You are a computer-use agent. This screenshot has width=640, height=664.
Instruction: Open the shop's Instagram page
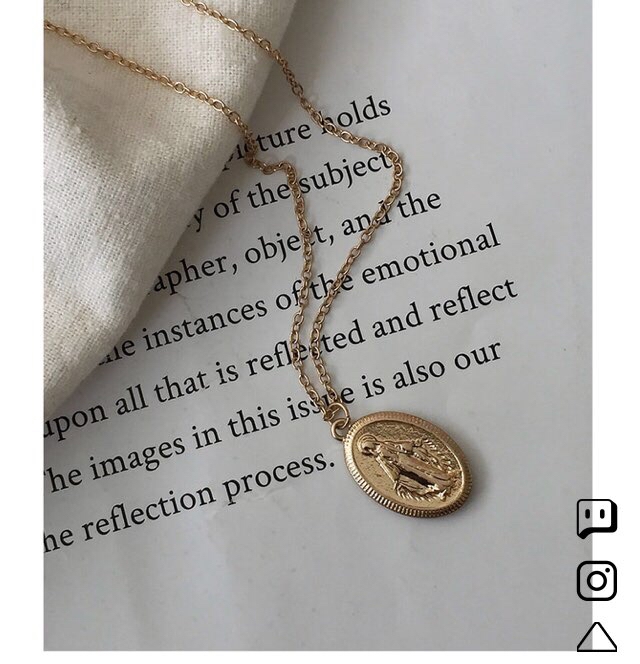[596, 581]
